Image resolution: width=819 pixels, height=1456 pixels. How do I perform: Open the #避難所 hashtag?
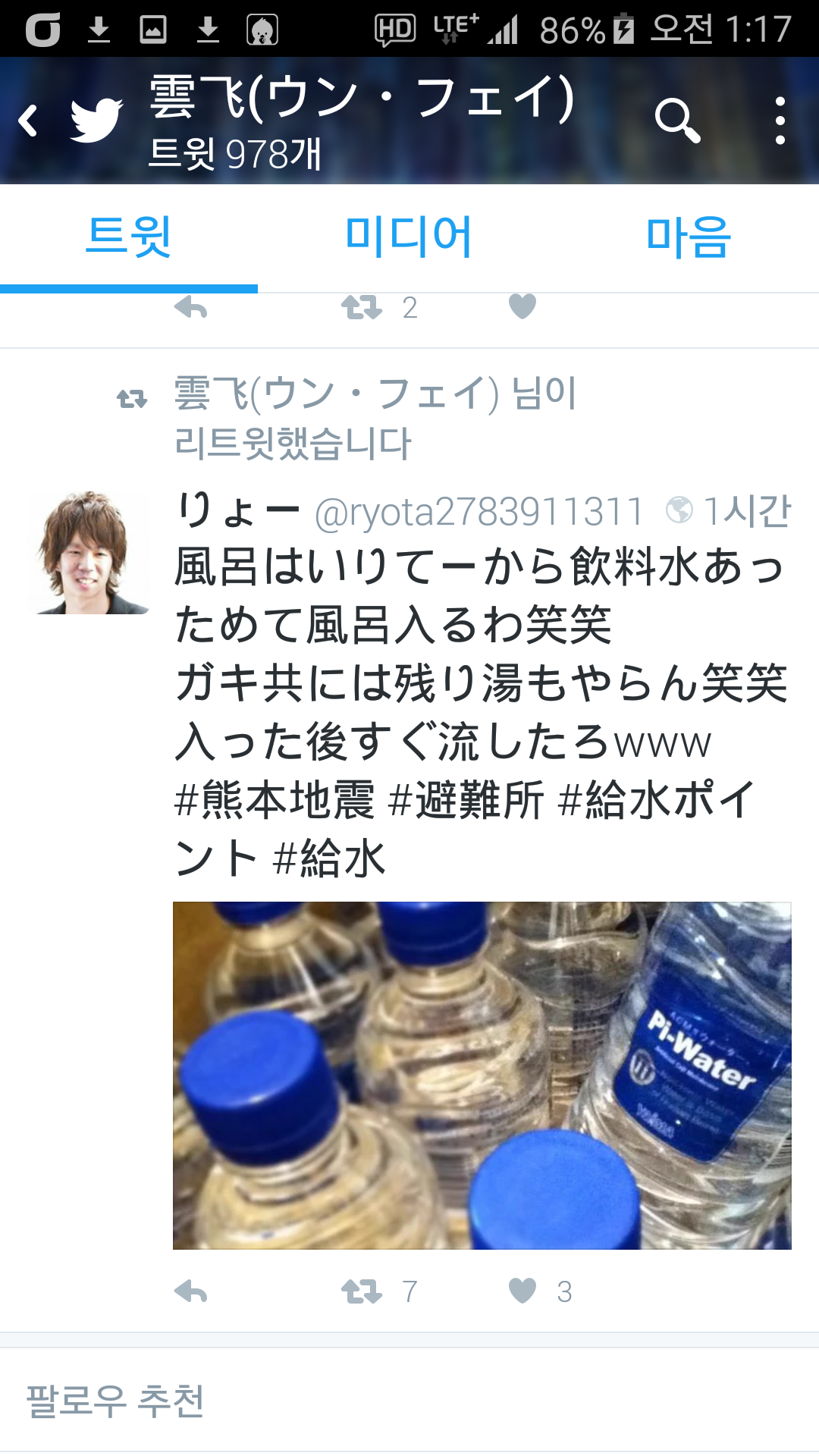(466, 800)
